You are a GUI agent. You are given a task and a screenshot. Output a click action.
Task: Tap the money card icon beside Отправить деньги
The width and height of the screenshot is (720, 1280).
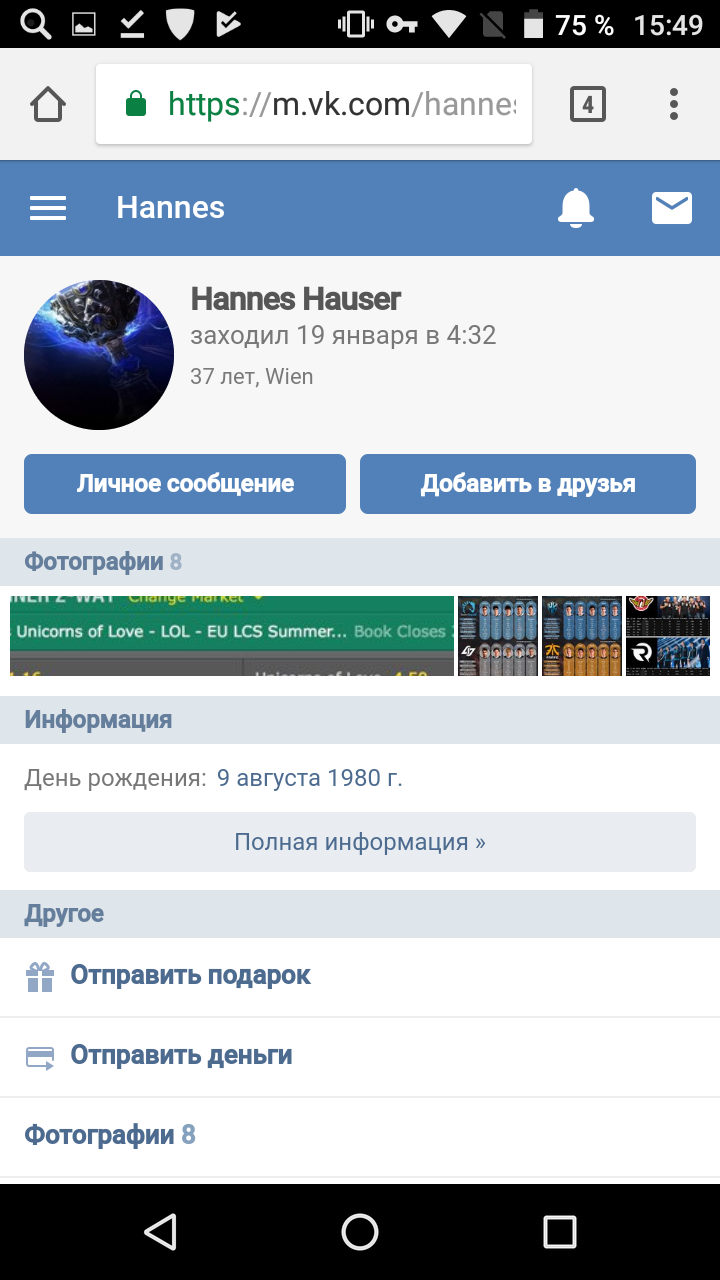point(40,1056)
